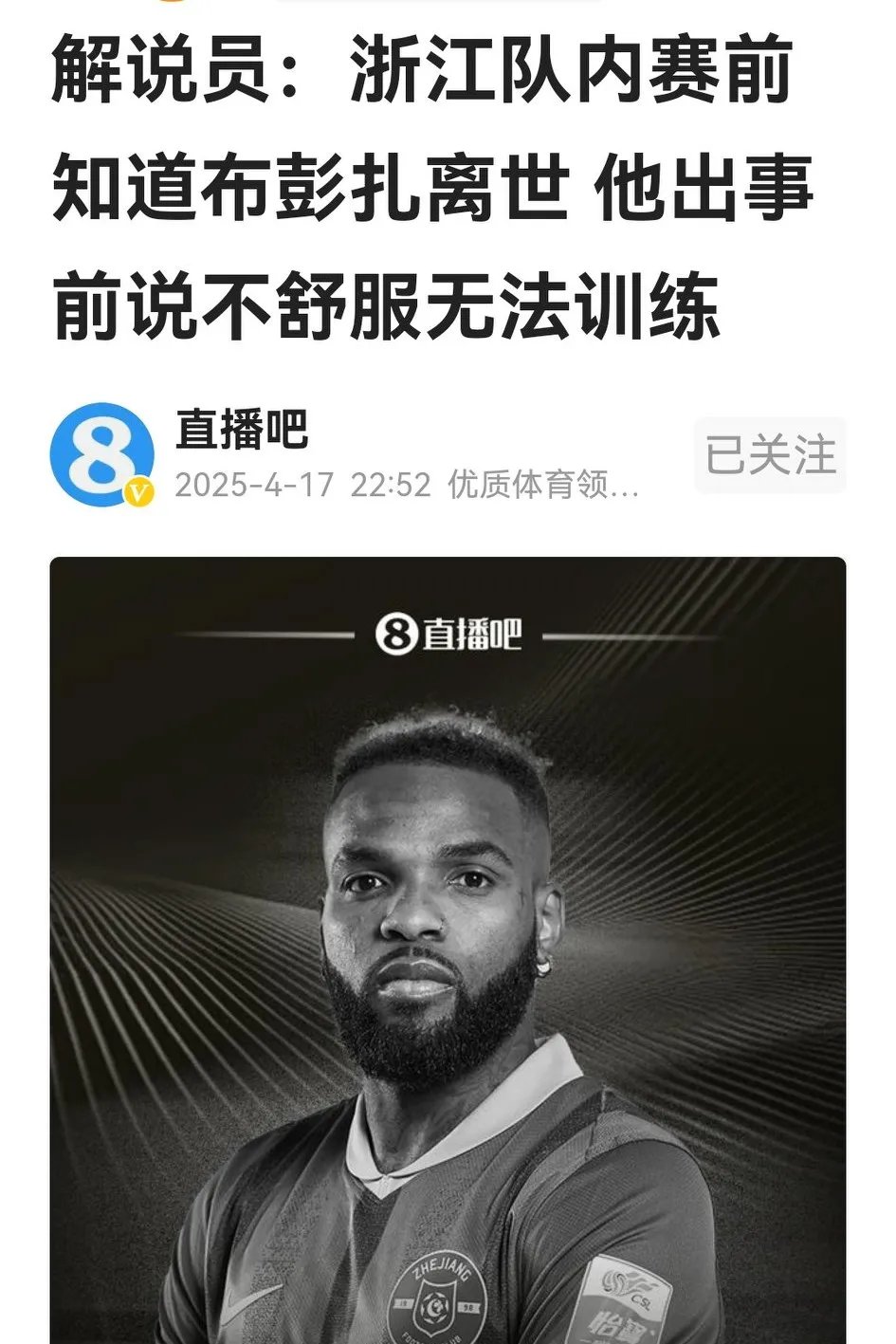Tap the memorial photo of the player
This screenshot has width=896, height=1344.
pyautogui.click(x=436, y=930)
